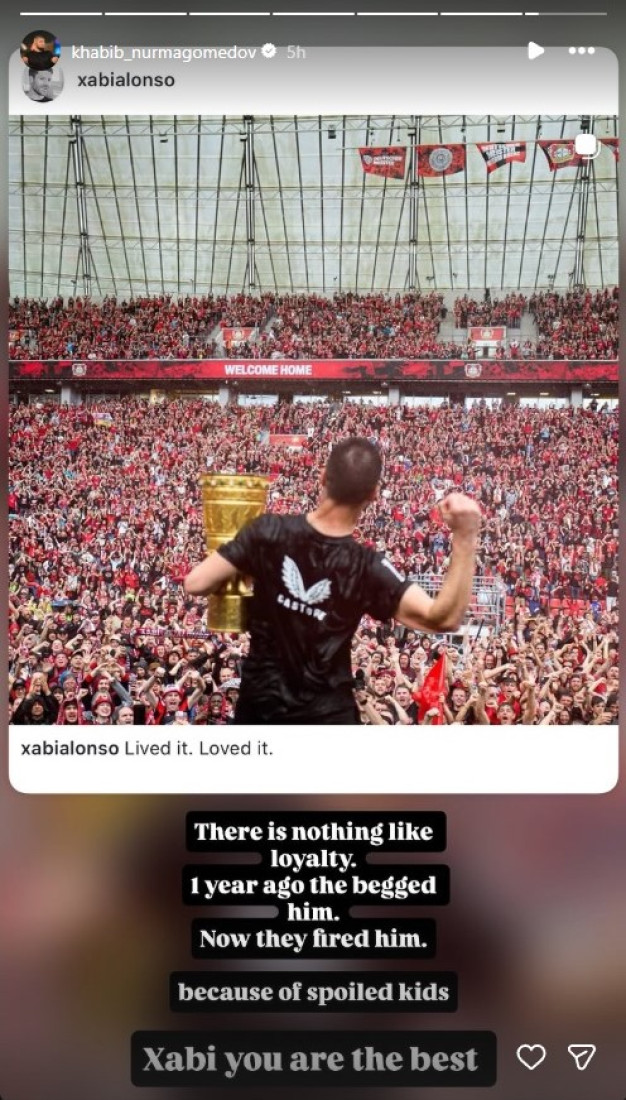
Task: Resume playback of this story
Action: (x=535, y=50)
